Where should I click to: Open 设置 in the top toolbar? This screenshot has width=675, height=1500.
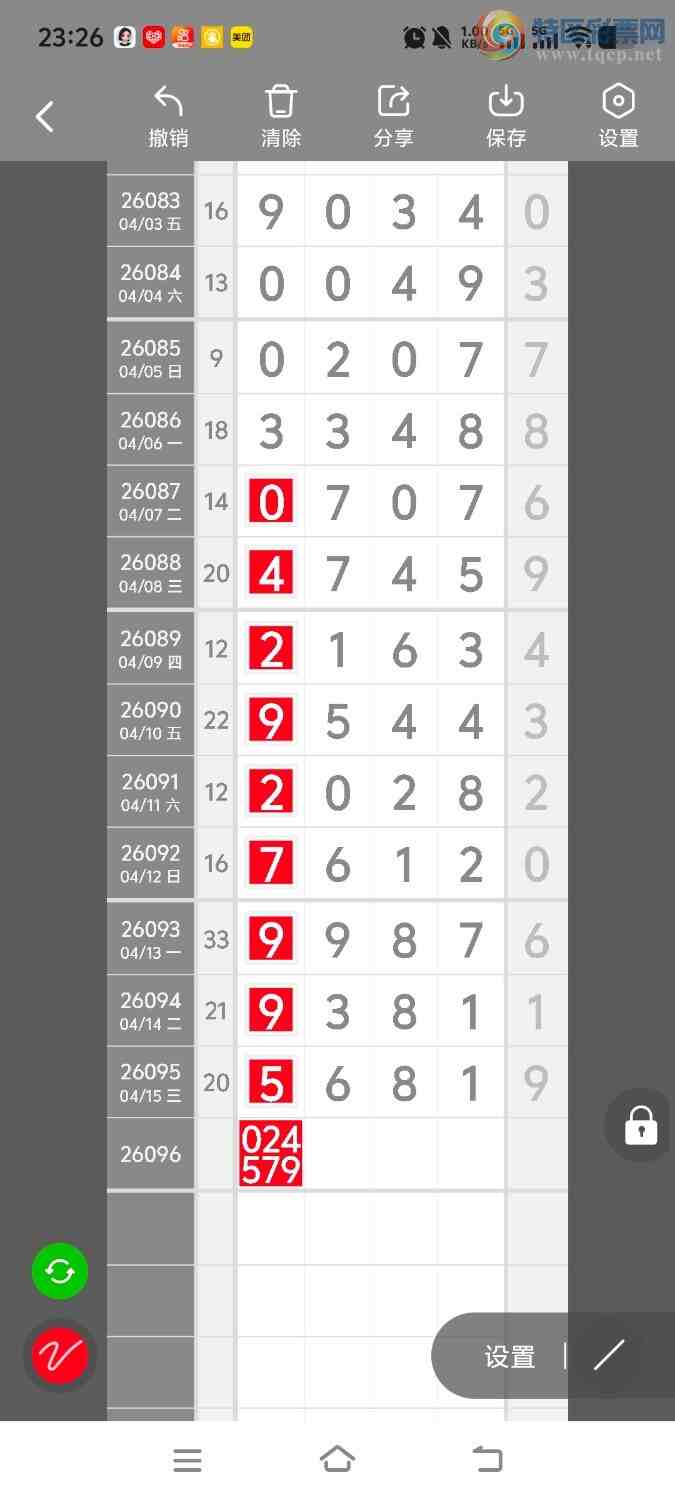tap(618, 117)
